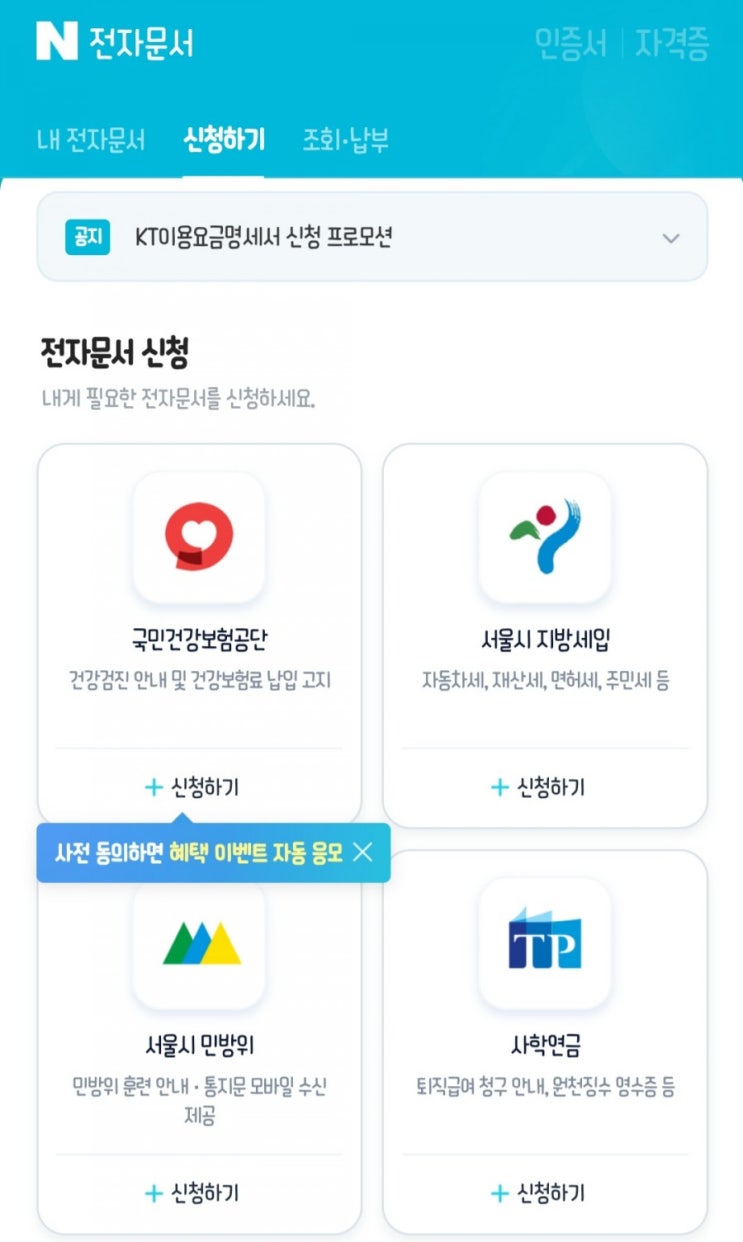Viewport: 743px width, 1242px height.
Task: Select the 신청하기 tab
Action: pyautogui.click(x=224, y=140)
